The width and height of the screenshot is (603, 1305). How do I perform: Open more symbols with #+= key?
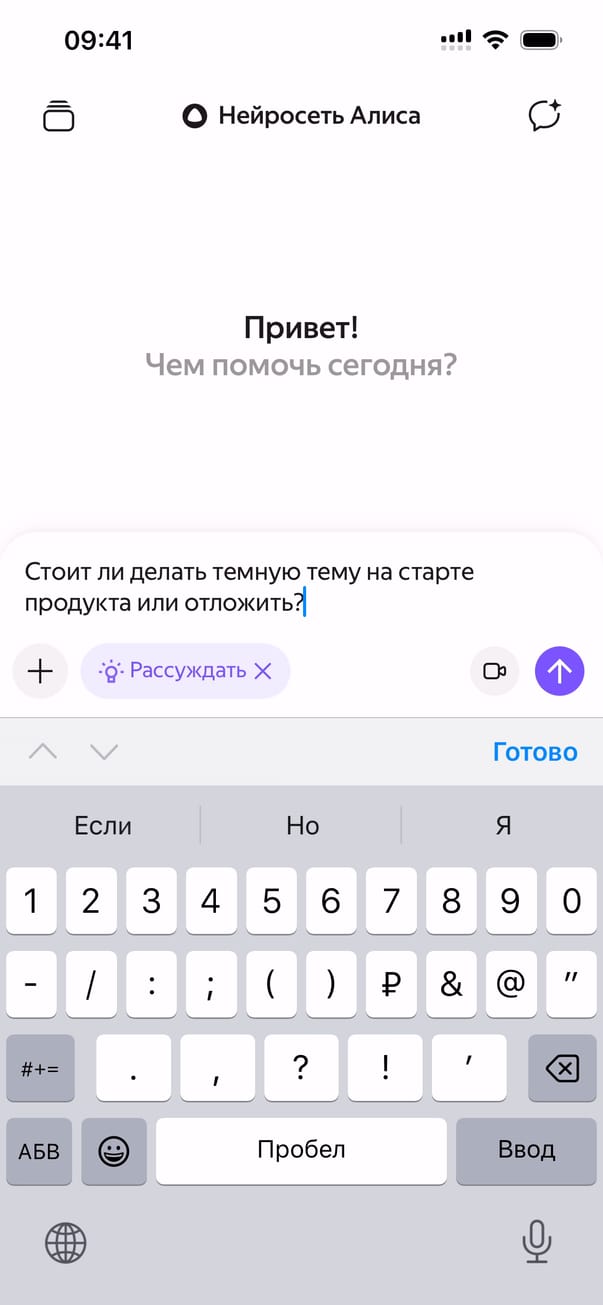[x=40, y=1069]
